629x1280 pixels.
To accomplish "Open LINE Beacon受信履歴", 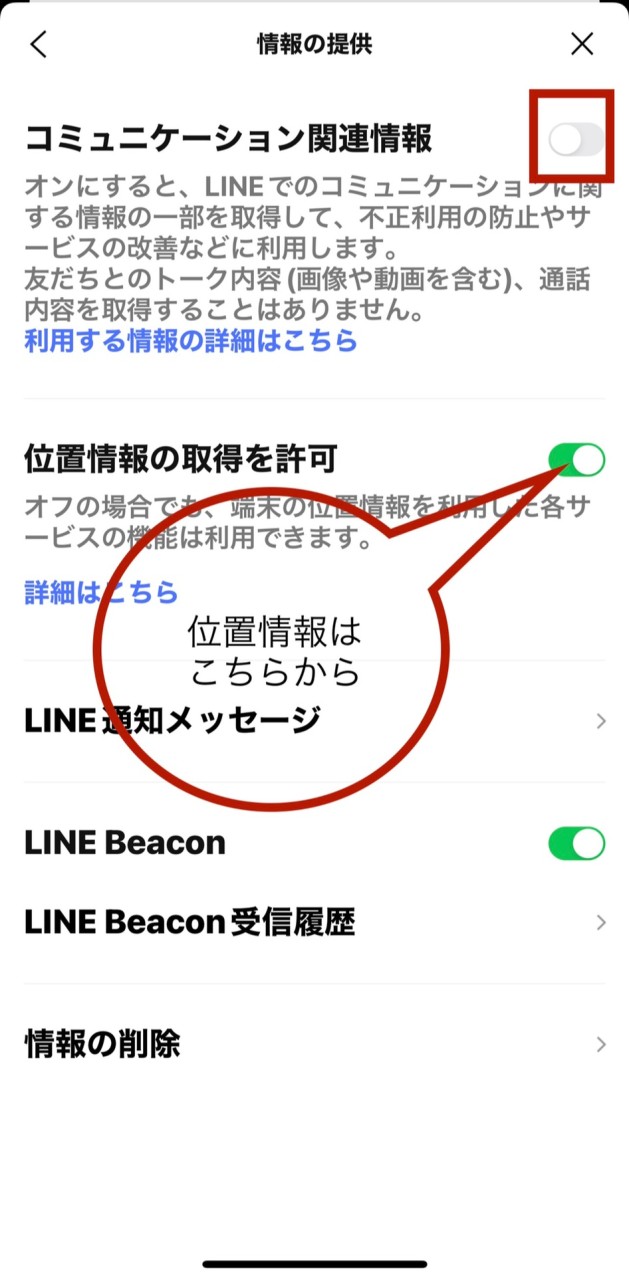I will pyautogui.click(x=314, y=922).
